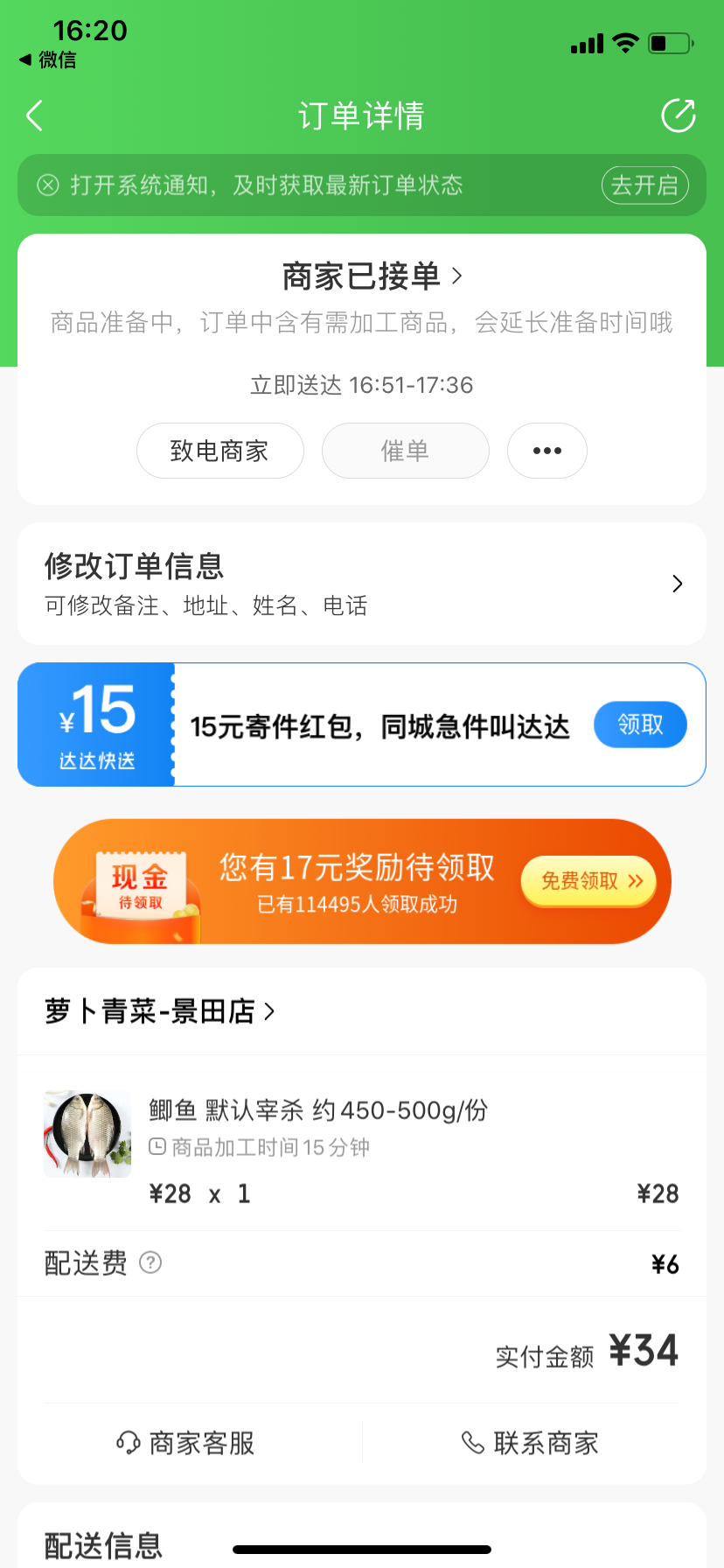This screenshot has width=724, height=1568.
Task: Call the merchant via 致电商家
Action: (x=219, y=451)
